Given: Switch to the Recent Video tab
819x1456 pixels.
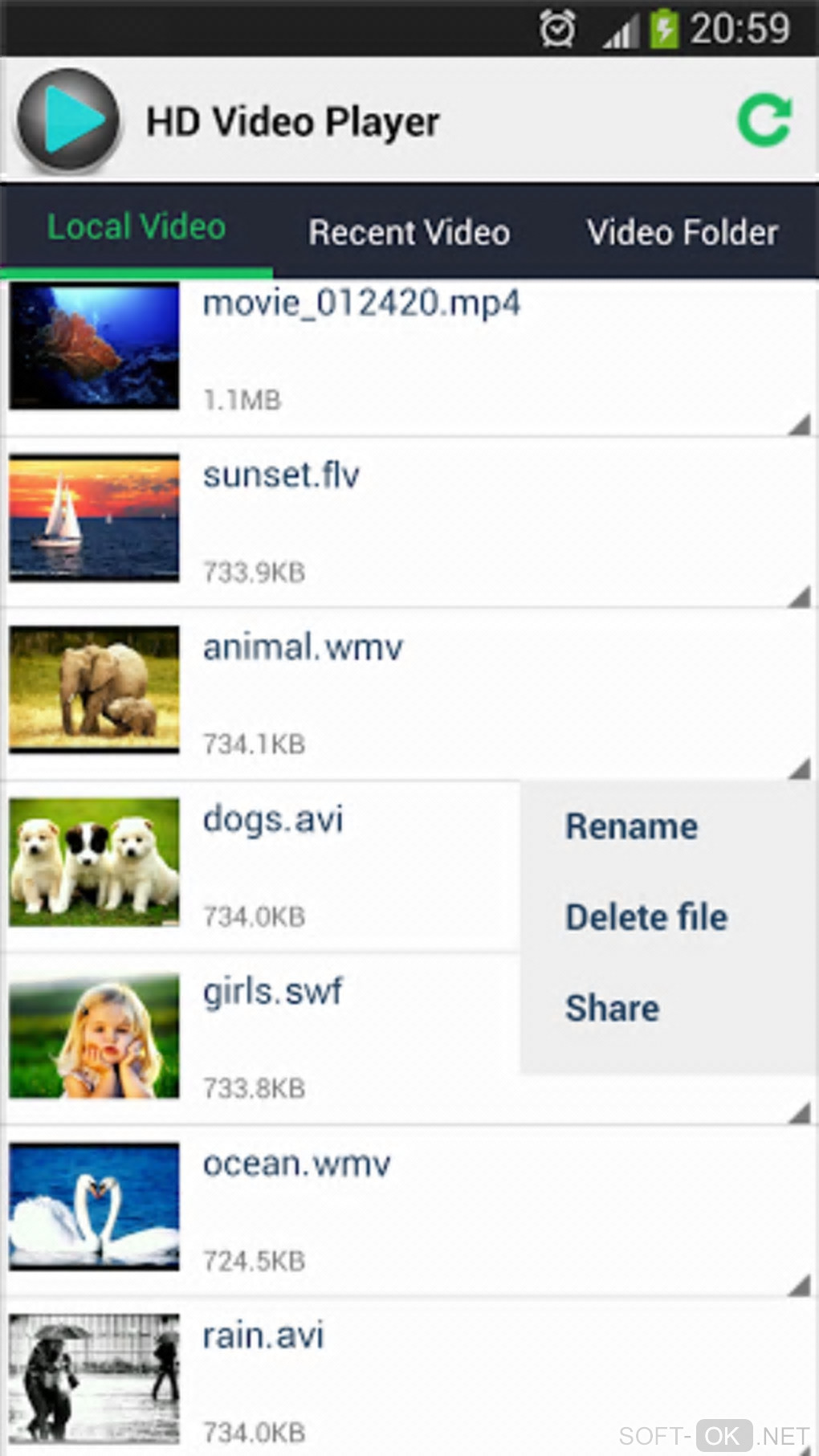Looking at the screenshot, I should (409, 233).
